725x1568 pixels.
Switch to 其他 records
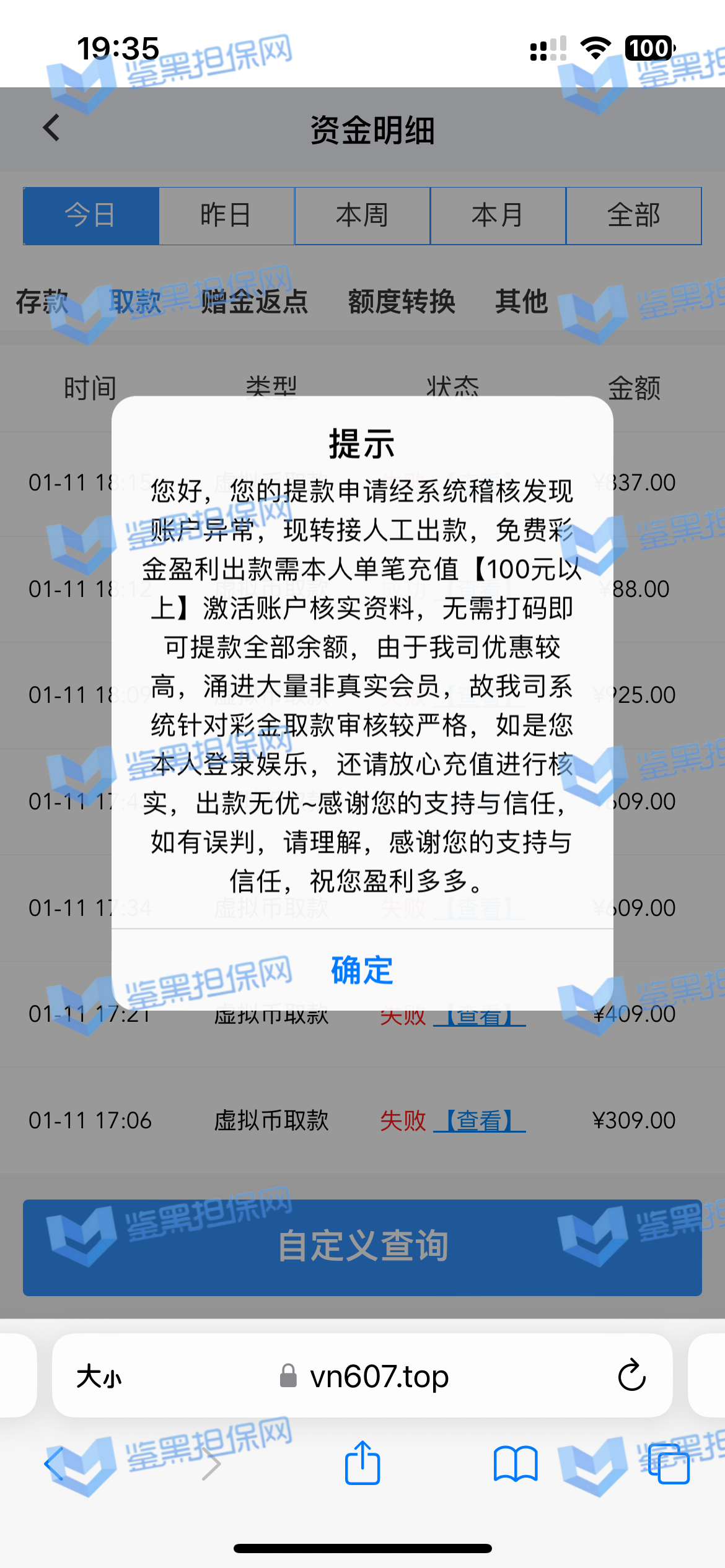(x=521, y=302)
